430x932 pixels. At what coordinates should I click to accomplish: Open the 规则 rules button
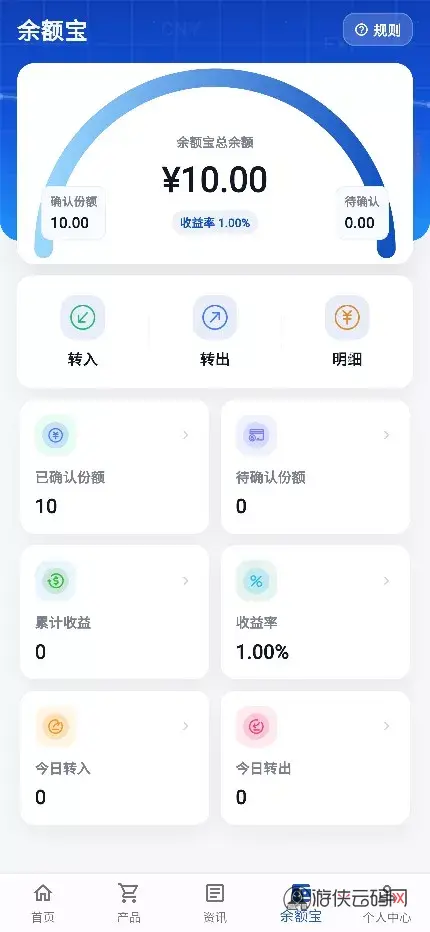378,30
